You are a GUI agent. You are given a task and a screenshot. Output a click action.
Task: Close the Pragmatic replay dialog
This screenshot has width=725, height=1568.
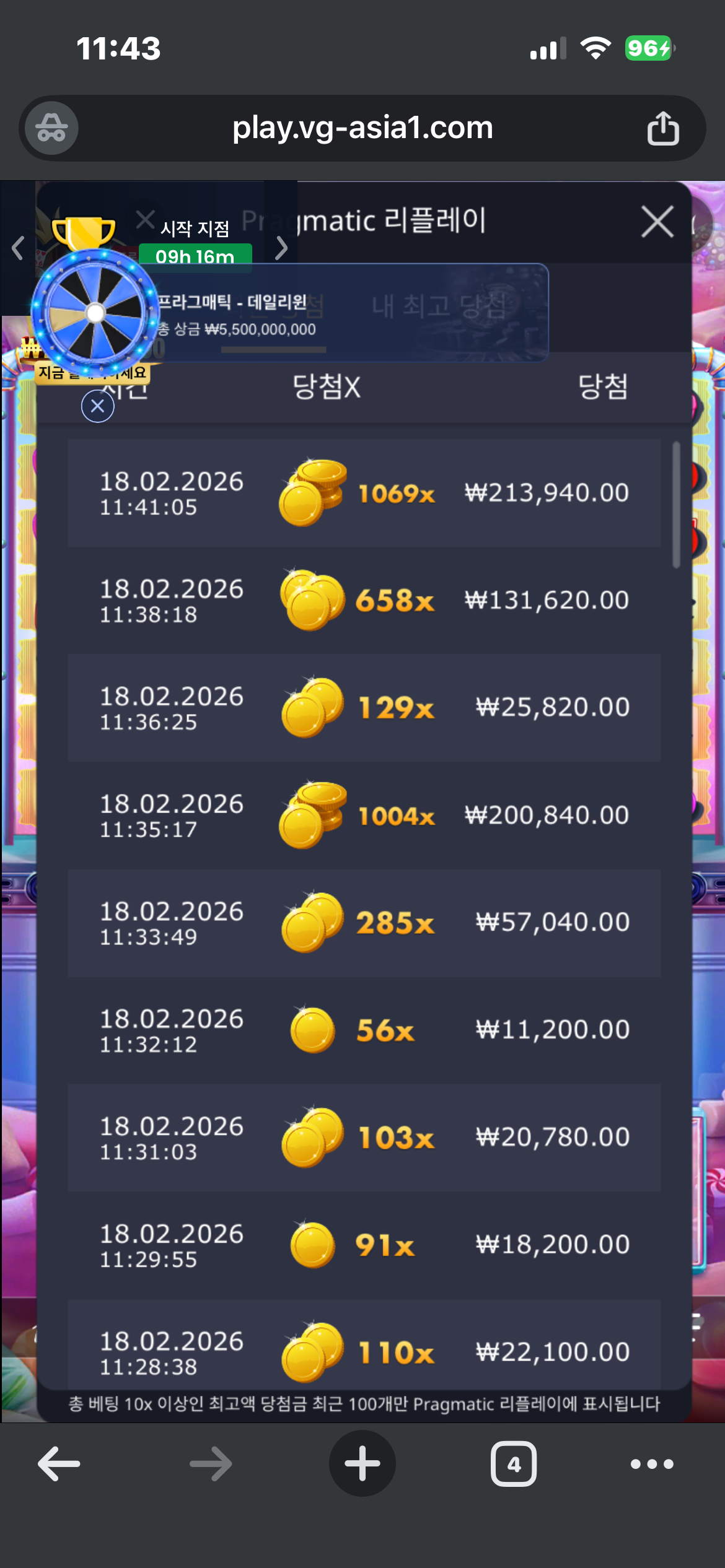657,222
